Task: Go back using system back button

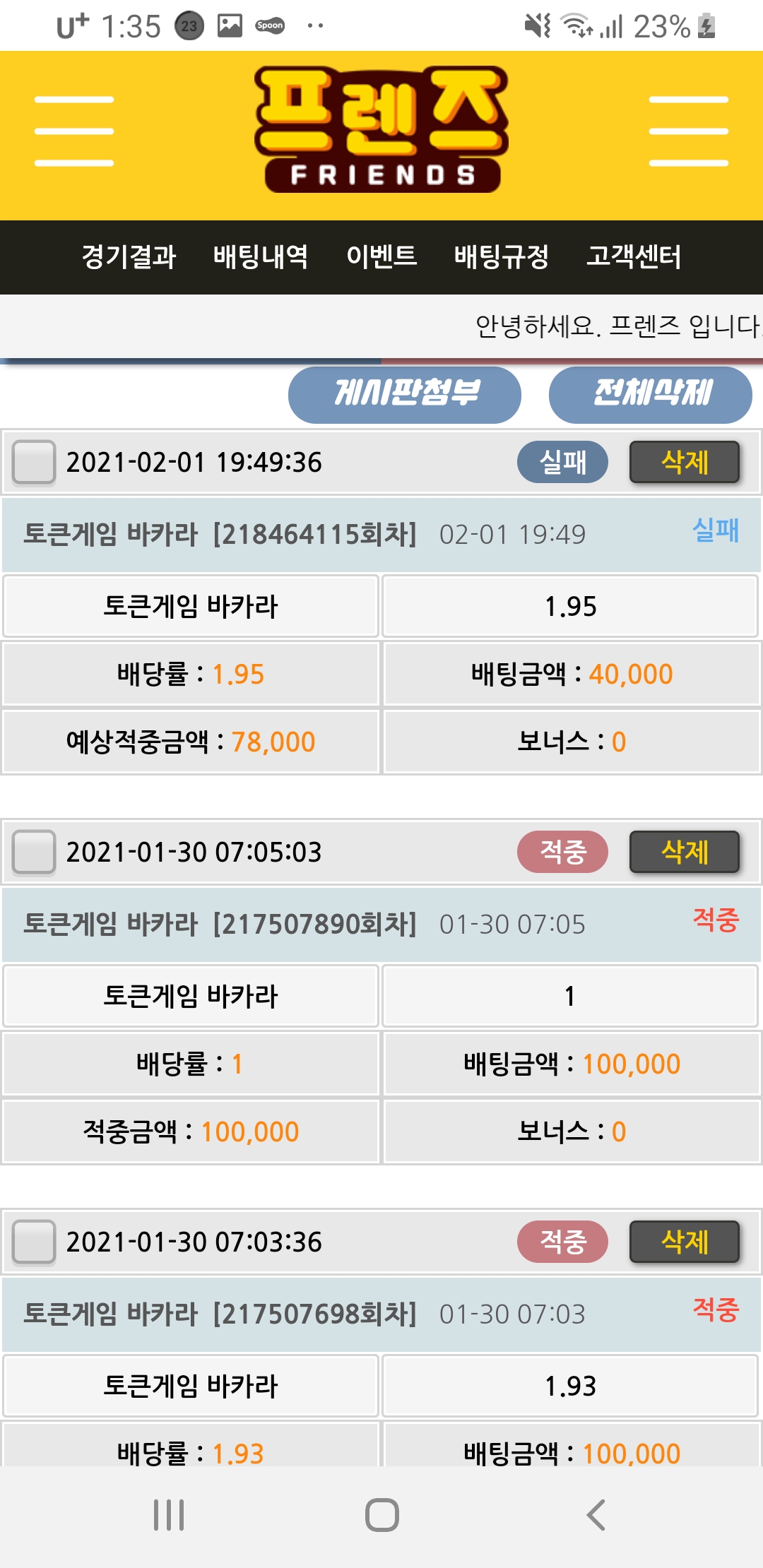Action: coord(596,1515)
